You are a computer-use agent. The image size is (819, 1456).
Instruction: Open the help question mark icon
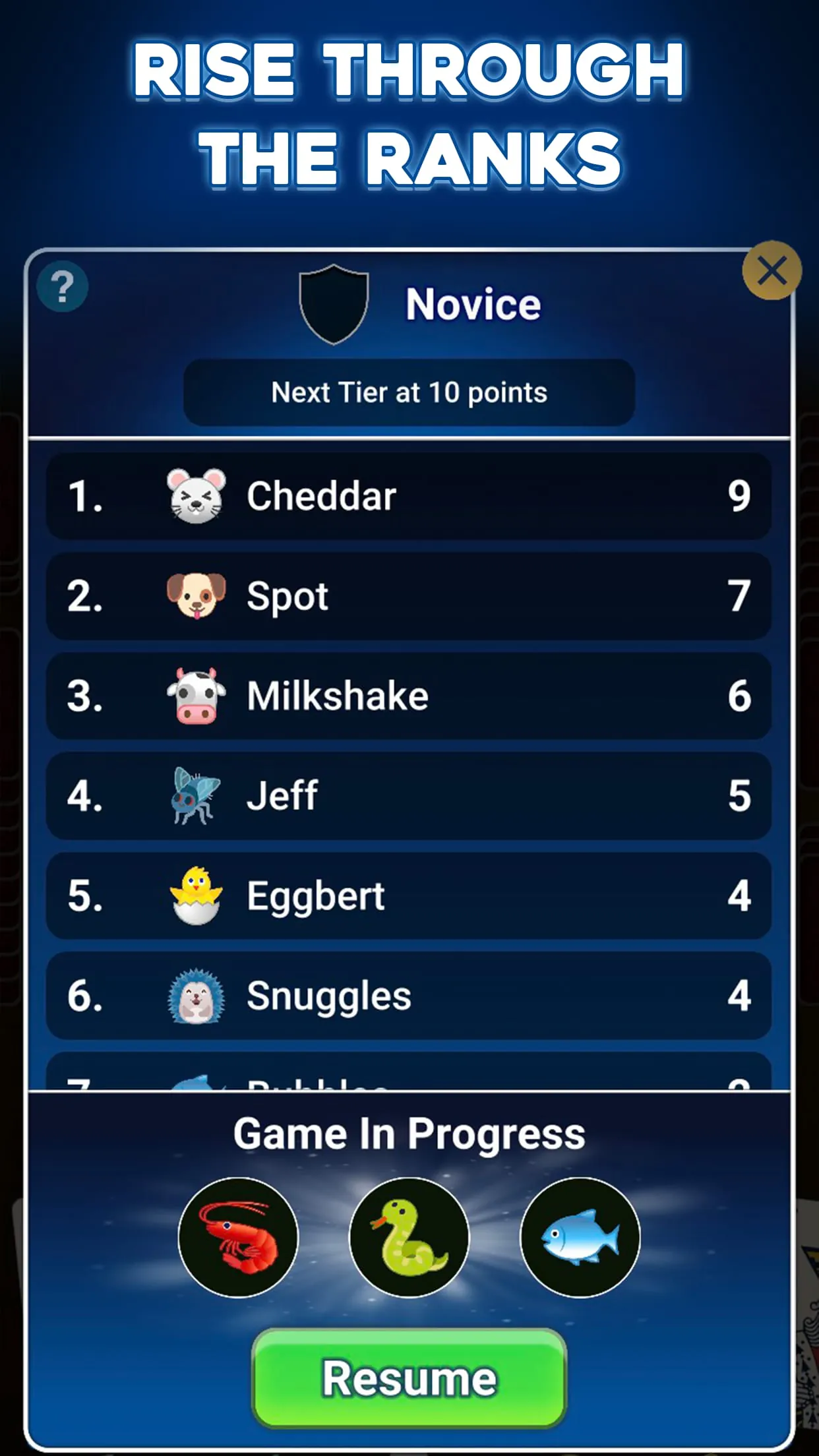tap(64, 289)
